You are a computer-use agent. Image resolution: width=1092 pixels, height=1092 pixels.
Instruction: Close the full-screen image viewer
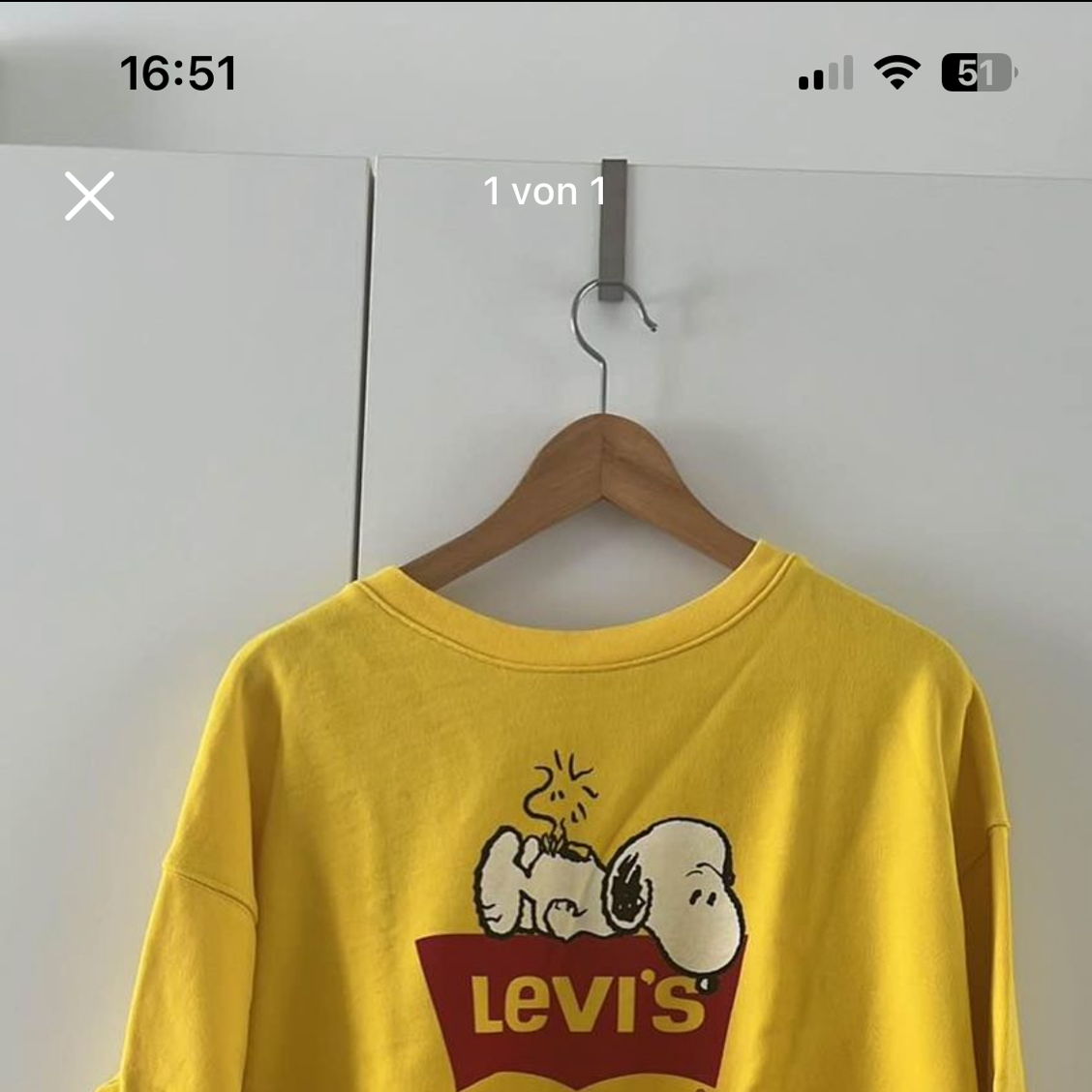(x=89, y=197)
